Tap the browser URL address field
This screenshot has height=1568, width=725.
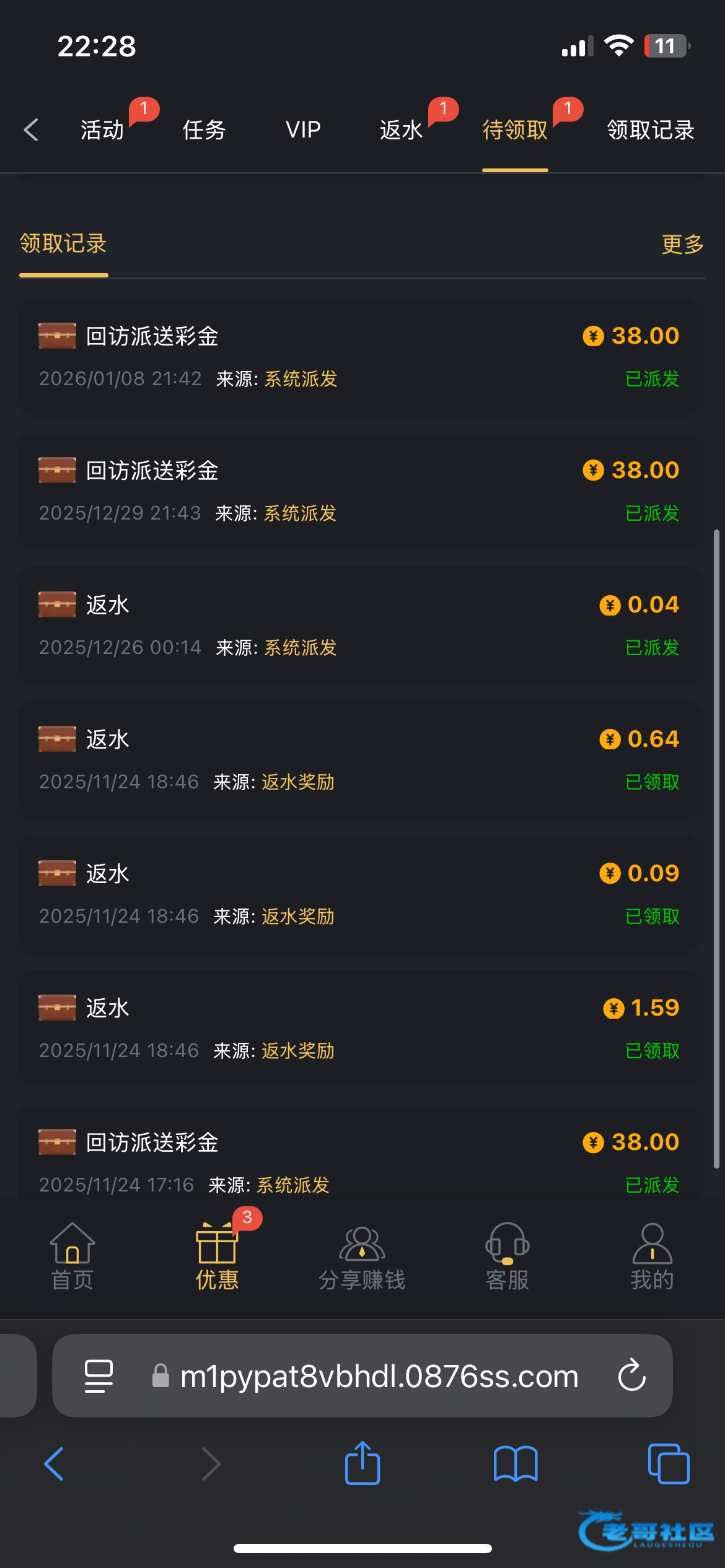[378, 1376]
